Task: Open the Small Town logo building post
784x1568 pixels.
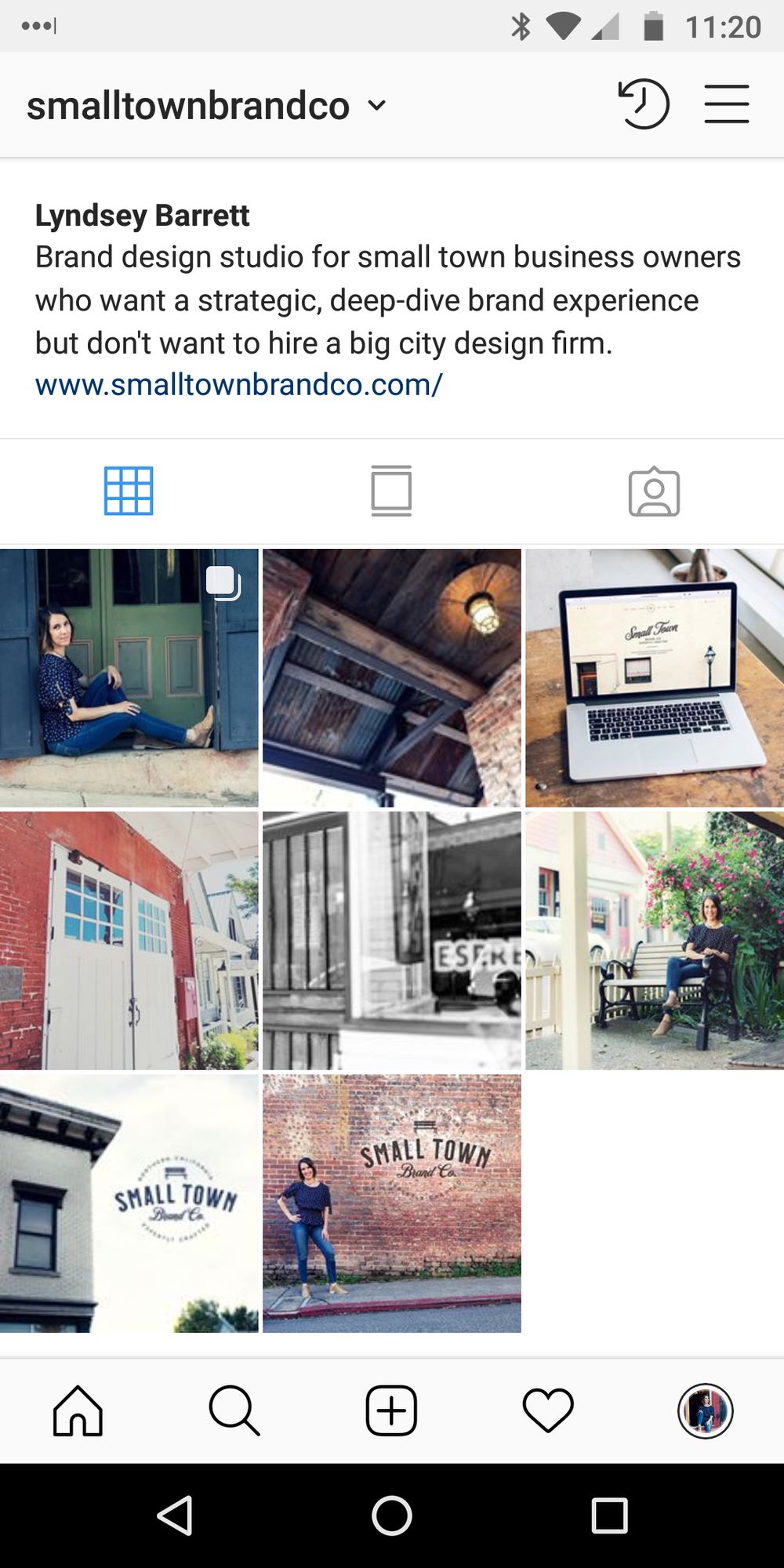Action: (129, 1203)
